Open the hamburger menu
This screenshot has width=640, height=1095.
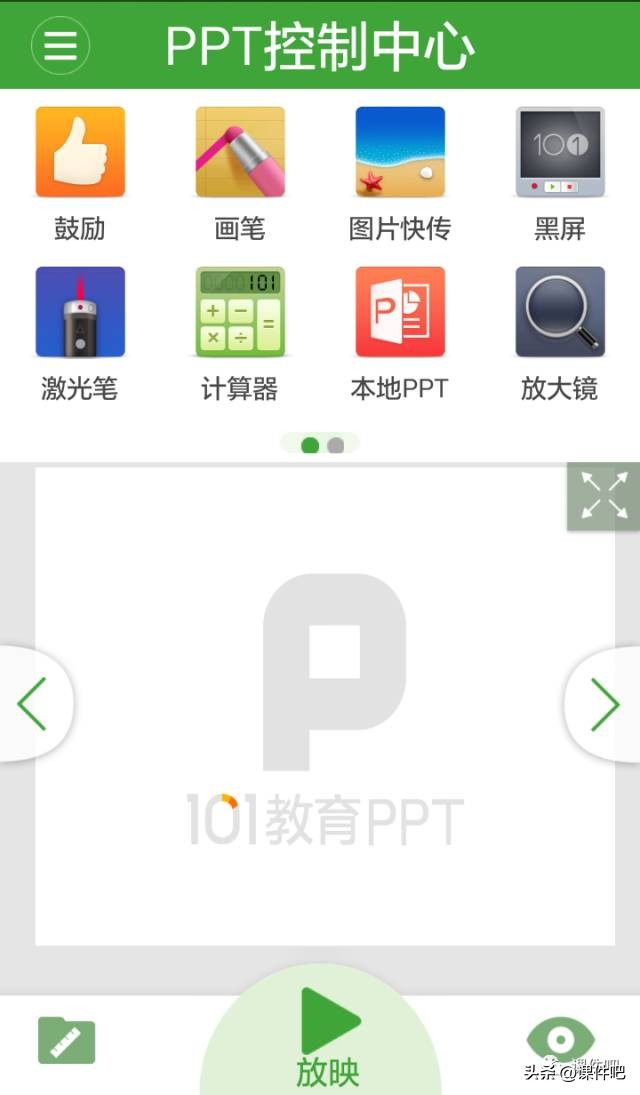[60, 45]
